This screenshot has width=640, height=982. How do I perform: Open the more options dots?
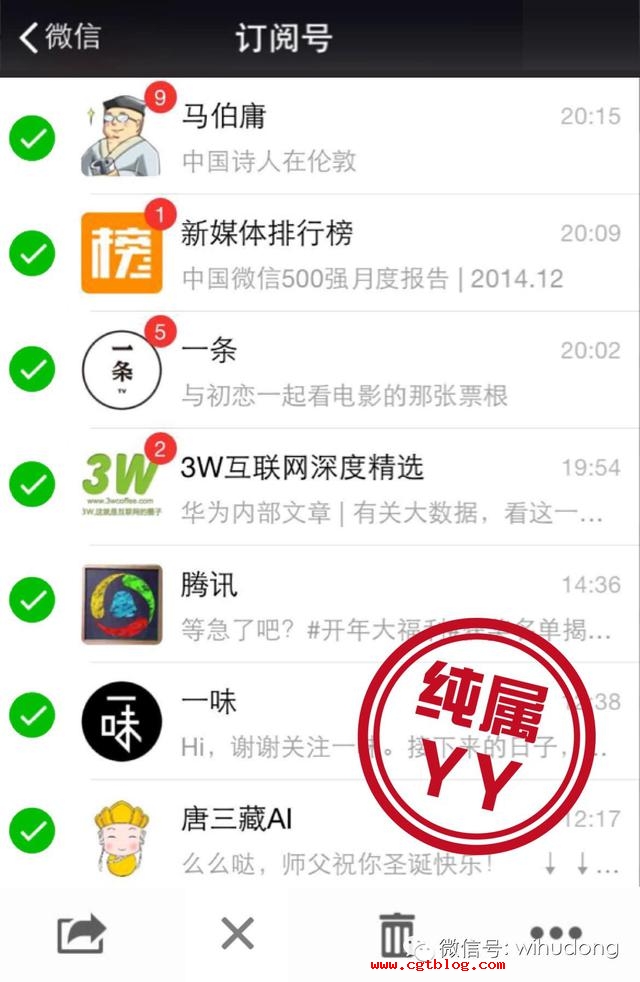[556, 933]
